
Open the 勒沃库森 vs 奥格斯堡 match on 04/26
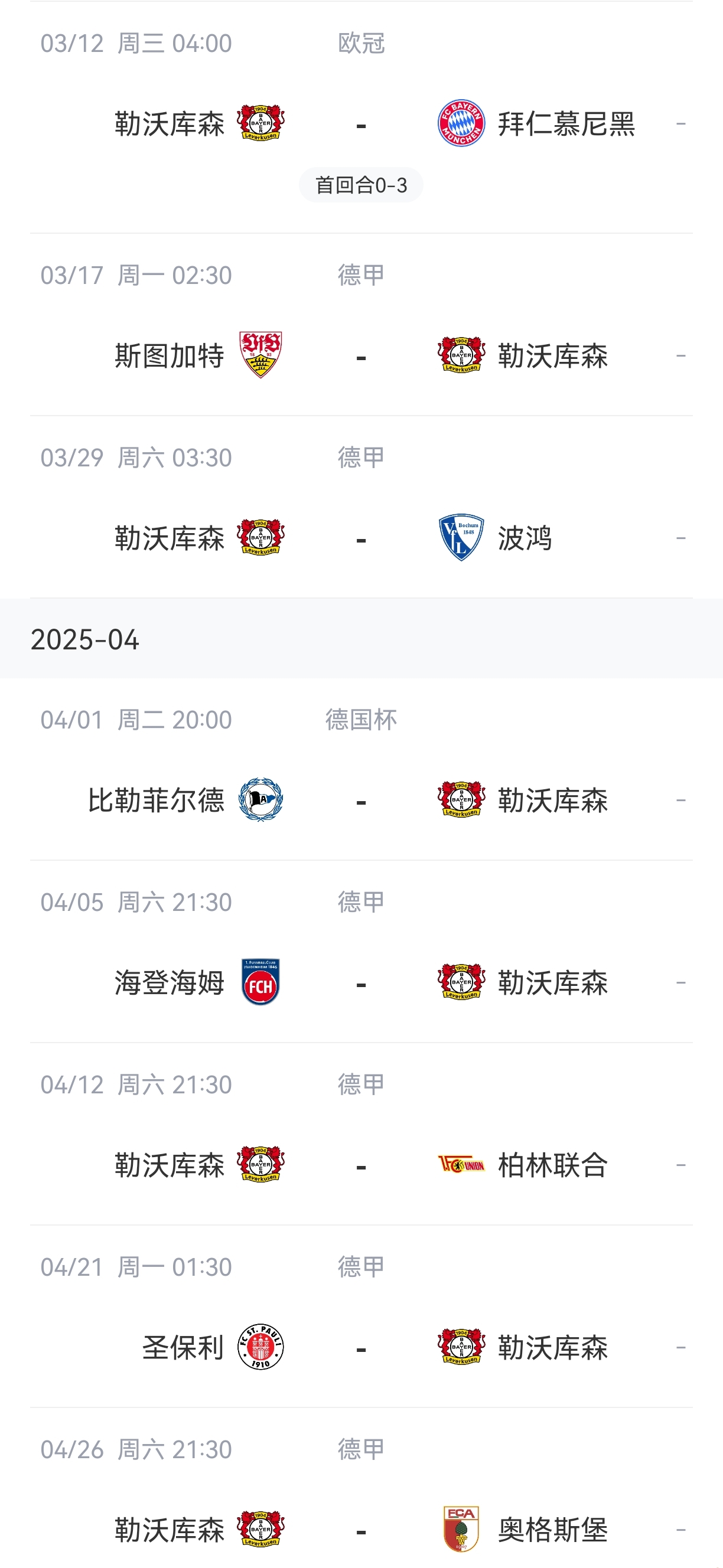(361, 1530)
